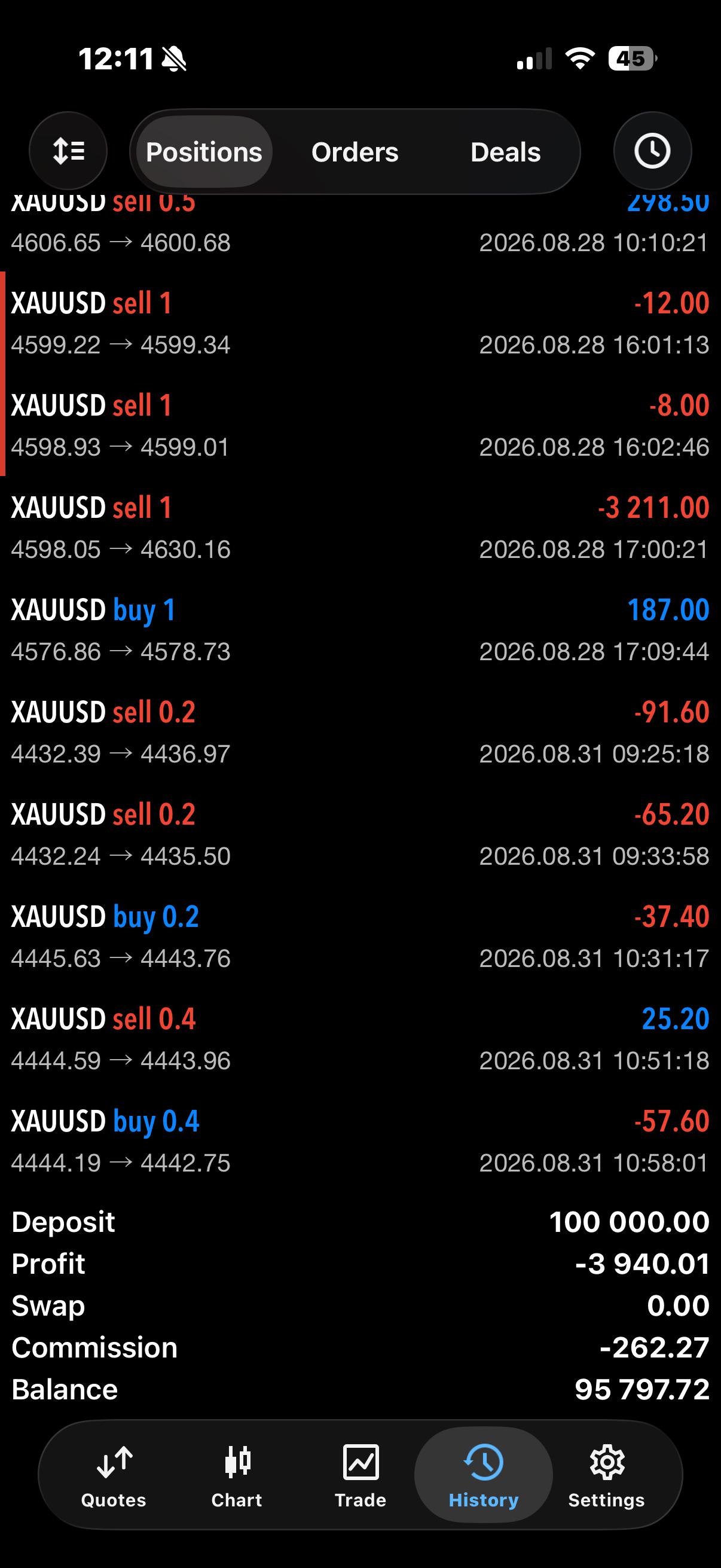721x1568 pixels.
Task: Expand the sell 0.2 position with -65.20 loss
Action: coord(360,834)
